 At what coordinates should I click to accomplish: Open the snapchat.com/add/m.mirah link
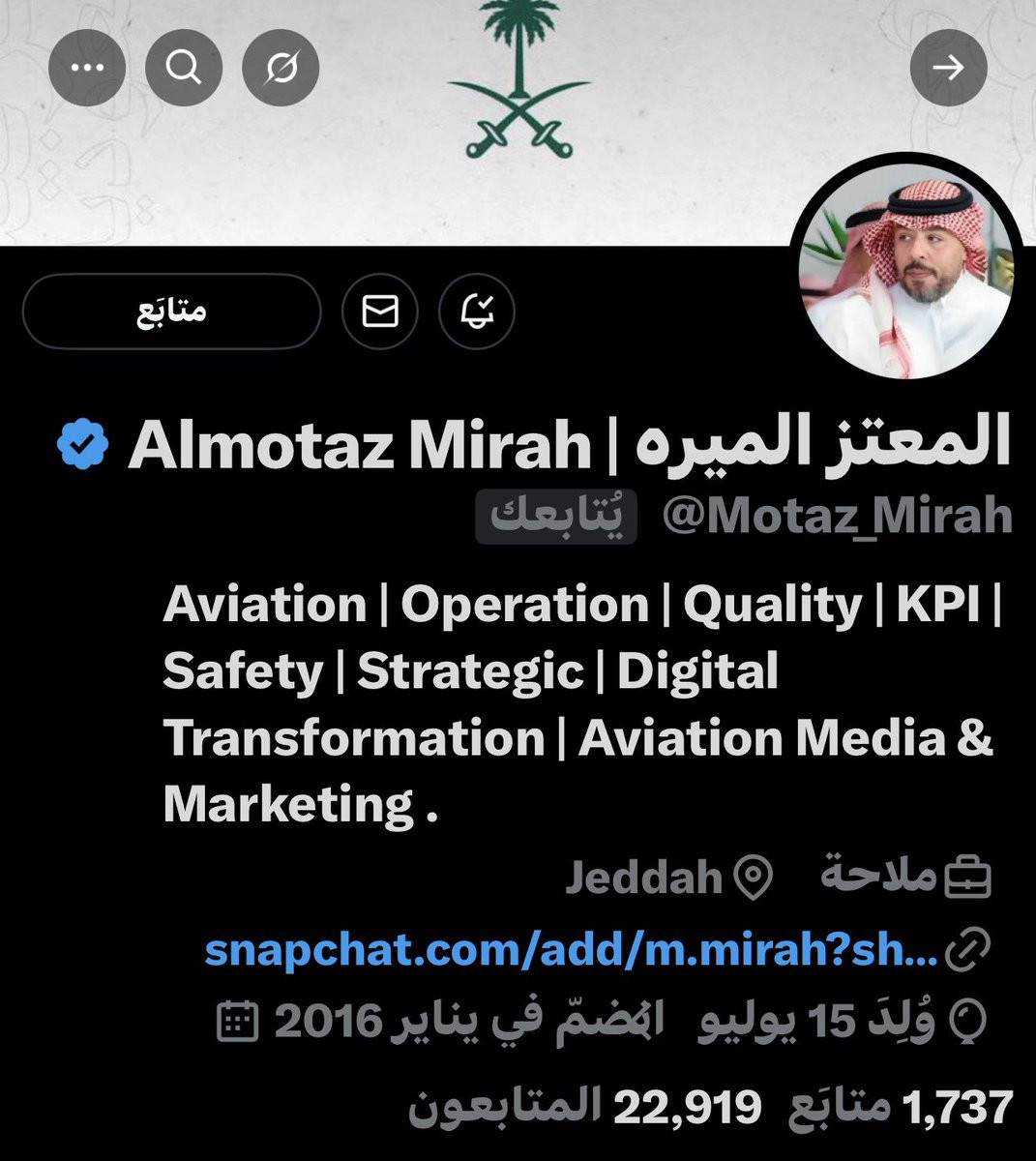tap(571, 950)
